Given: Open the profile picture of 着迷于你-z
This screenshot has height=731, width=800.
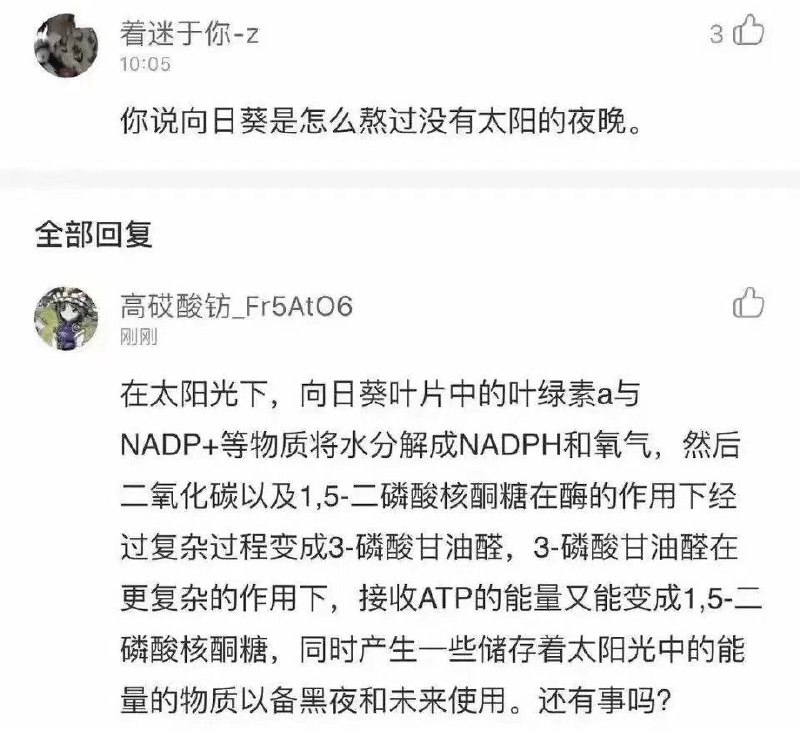Looking at the screenshot, I should point(68,45).
